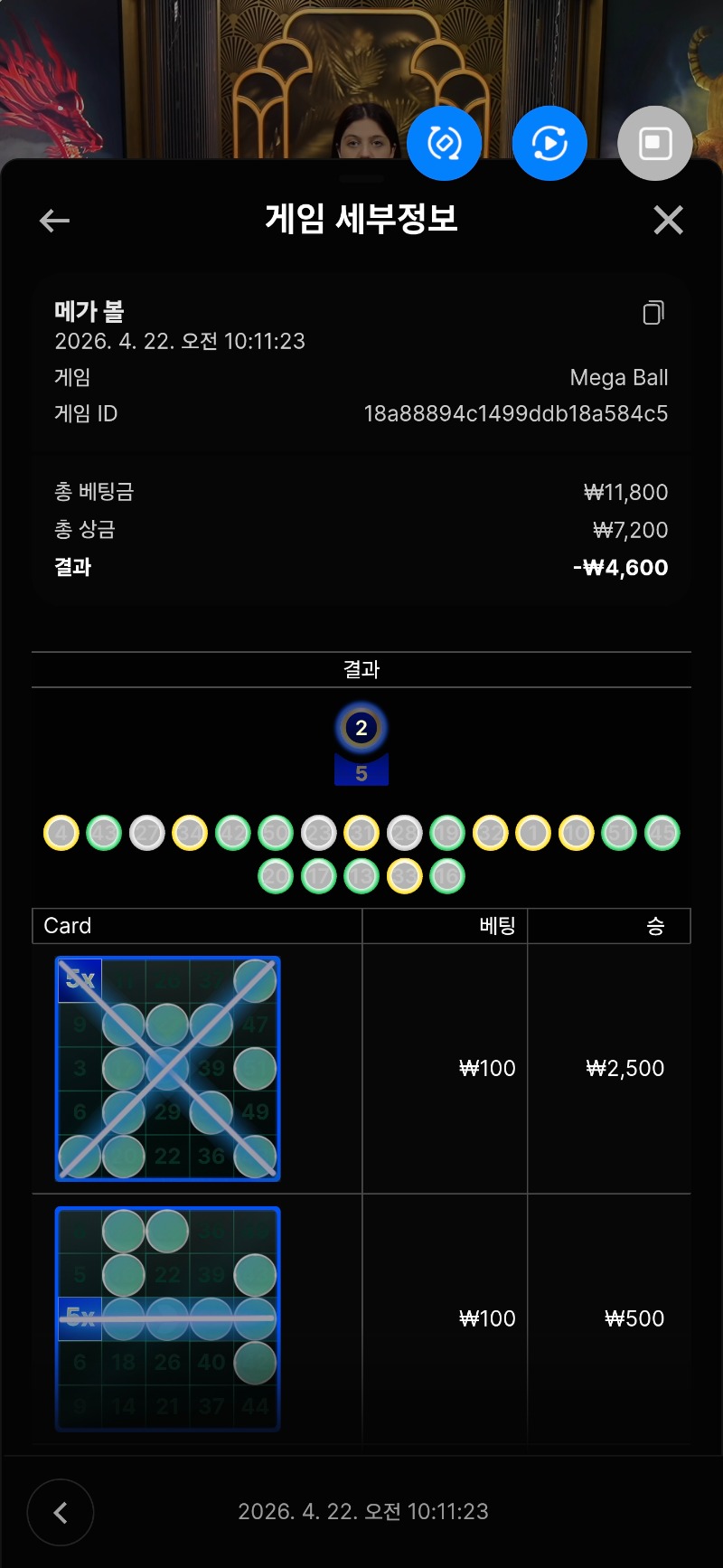The width and height of the screenshot is (723, 1568).
Task: Tap the gray square stop button
Action: [655, 143]
